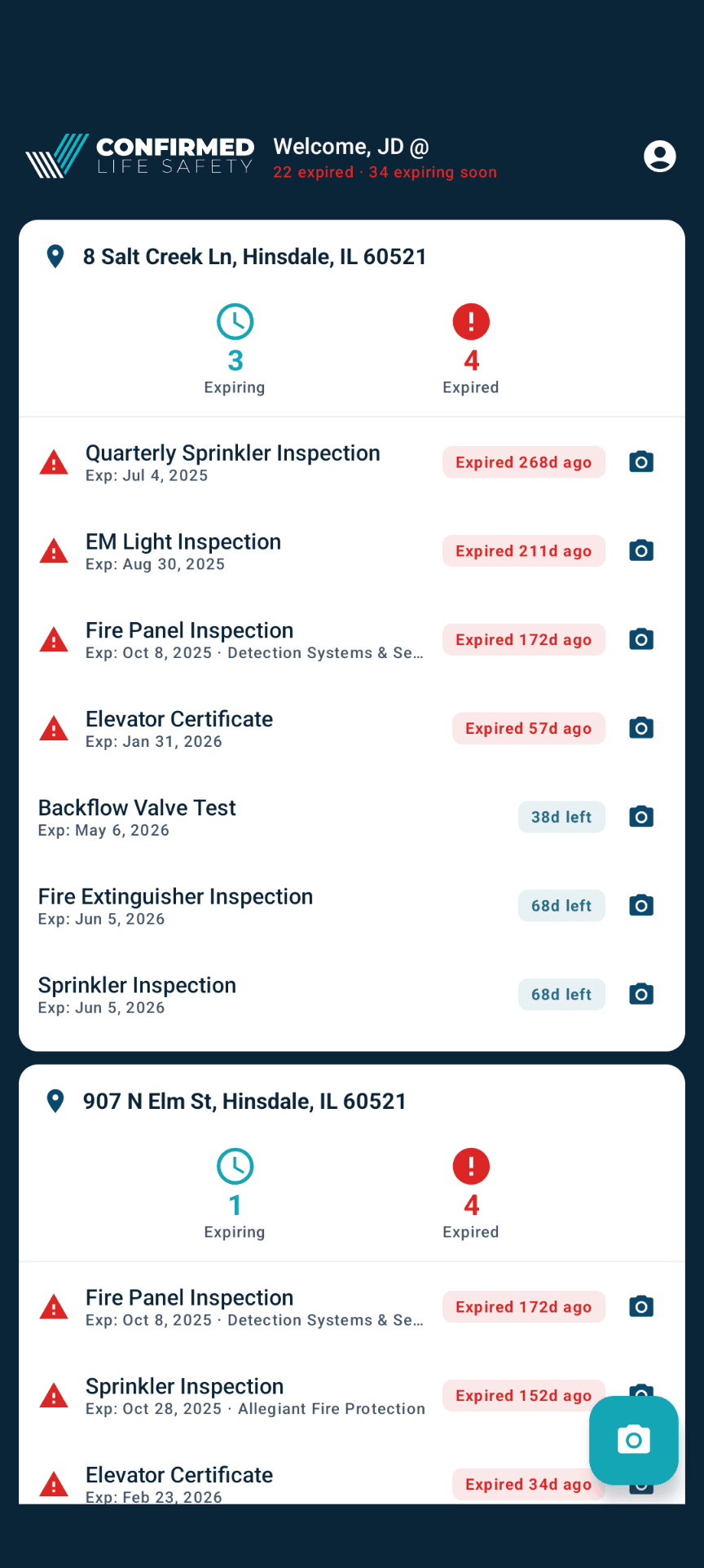Click the Welcome, JD header
Viewport: 704px width, 1568px height.
[x=350, y=146]
